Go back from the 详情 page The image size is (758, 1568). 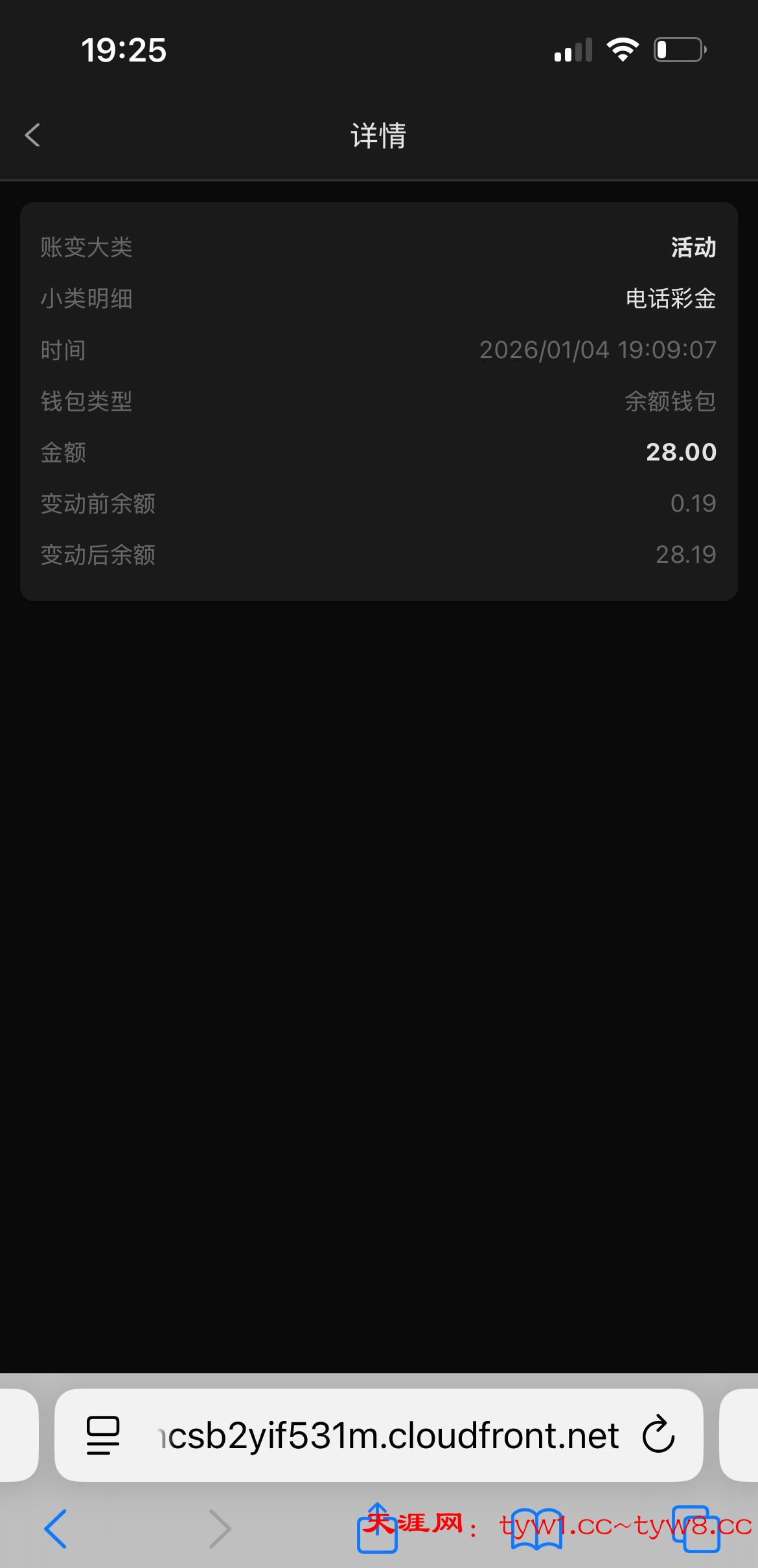tap(32, 135)
